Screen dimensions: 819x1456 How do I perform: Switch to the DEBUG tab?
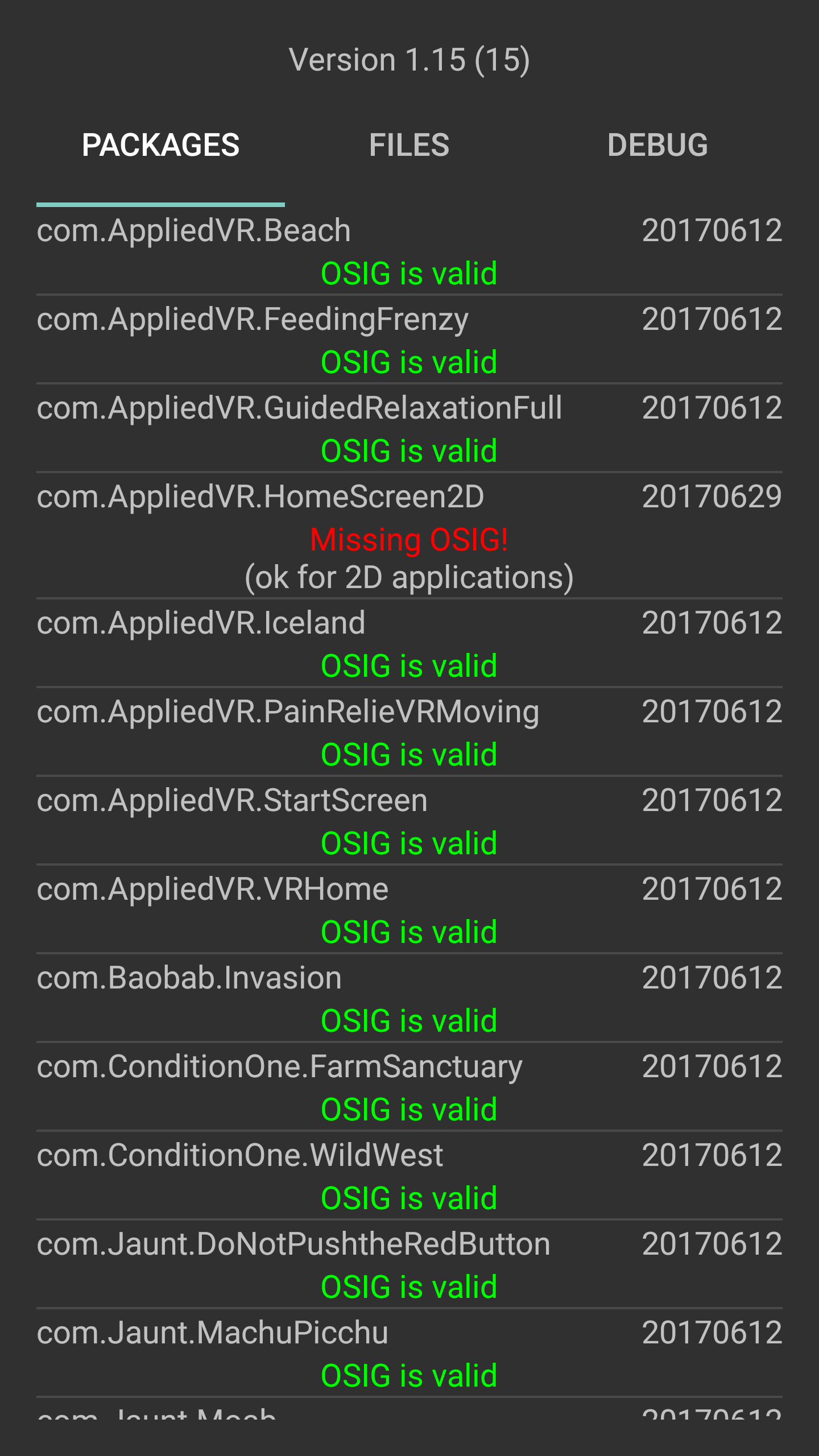pyautogui.click(x=657, y=145)
